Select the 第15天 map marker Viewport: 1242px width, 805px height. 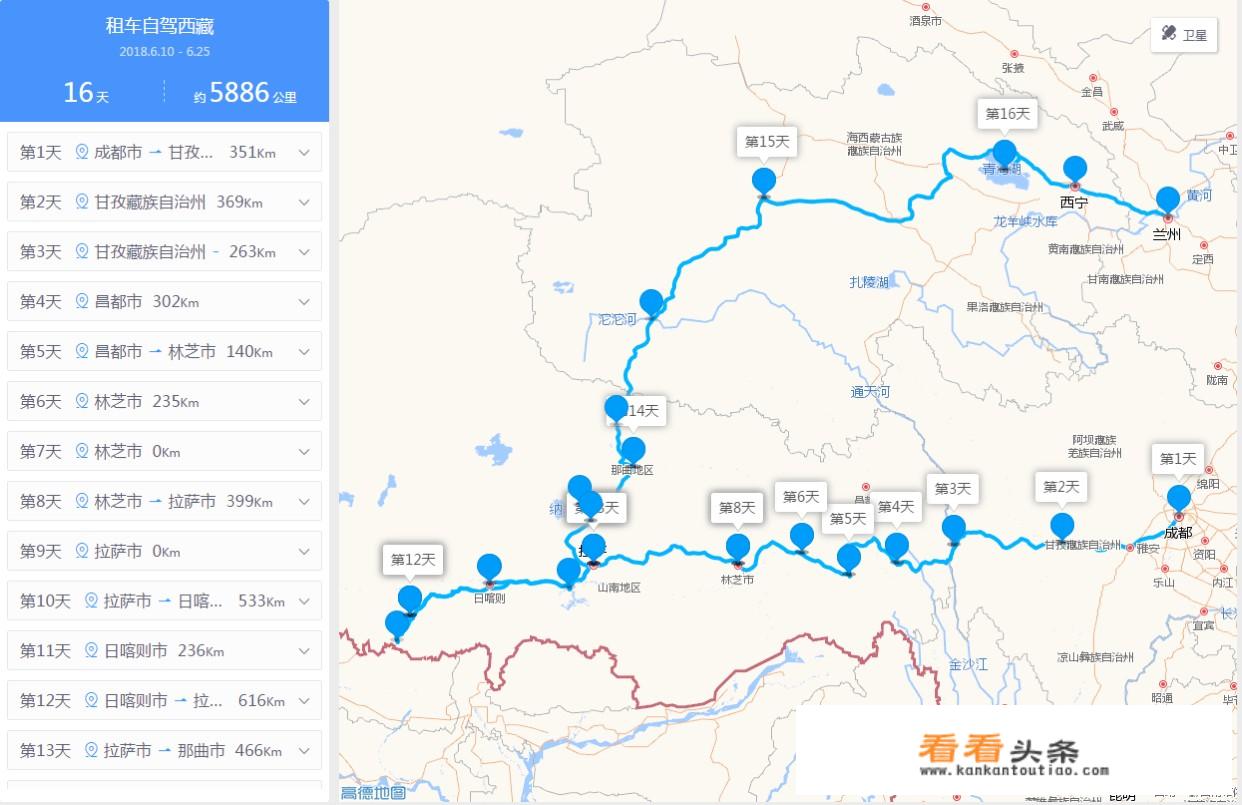click(x=764, y=181)
